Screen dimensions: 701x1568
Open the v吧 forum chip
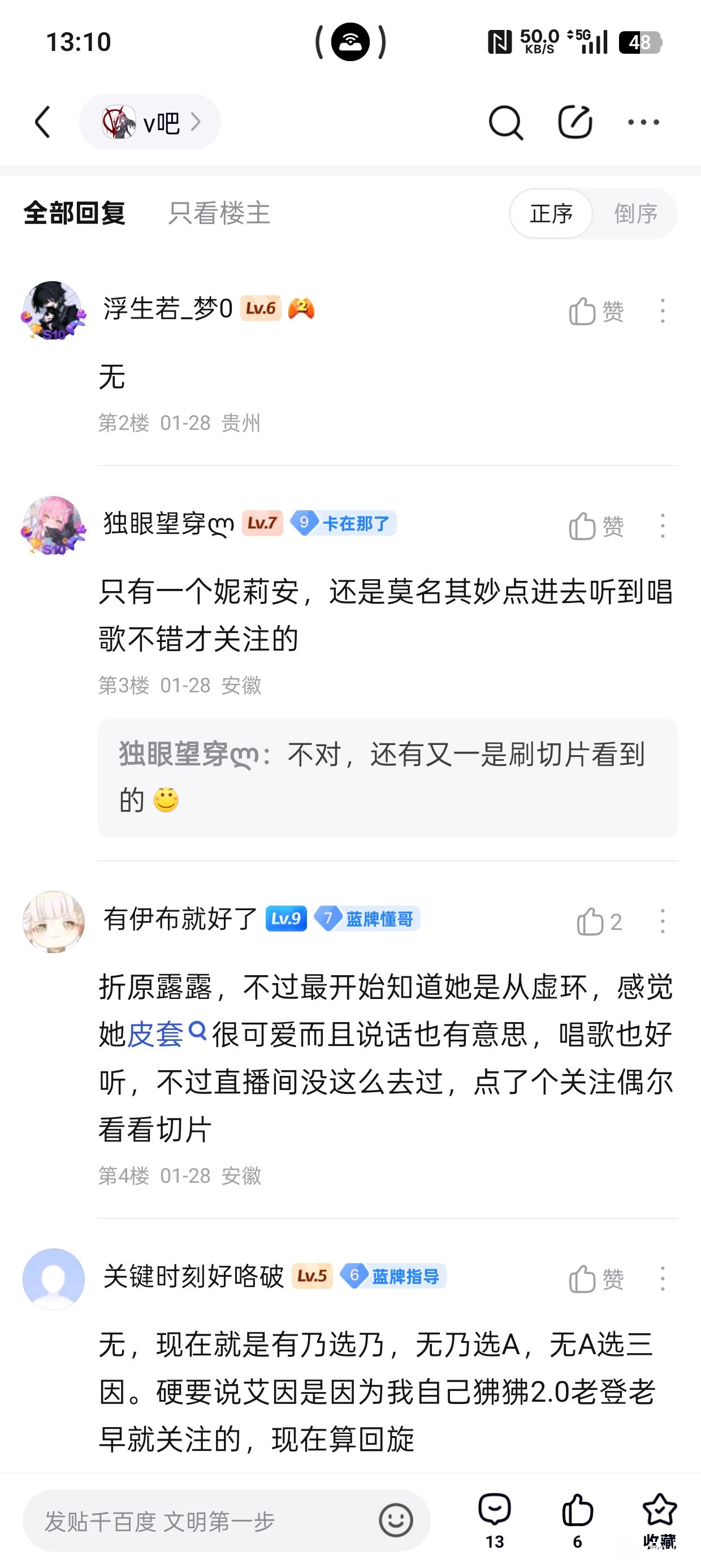coord(150,122)
